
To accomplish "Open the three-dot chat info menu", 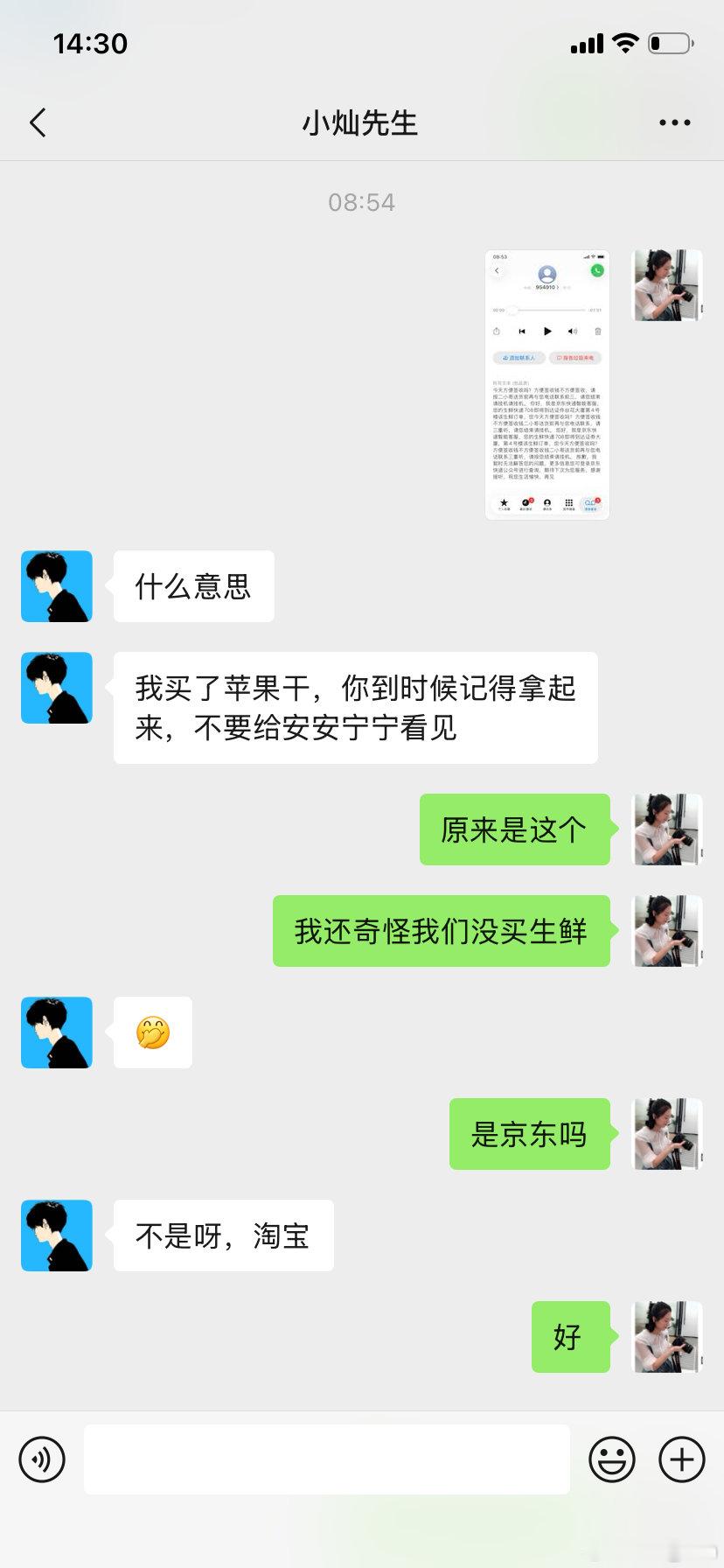I will pos(675,123).
